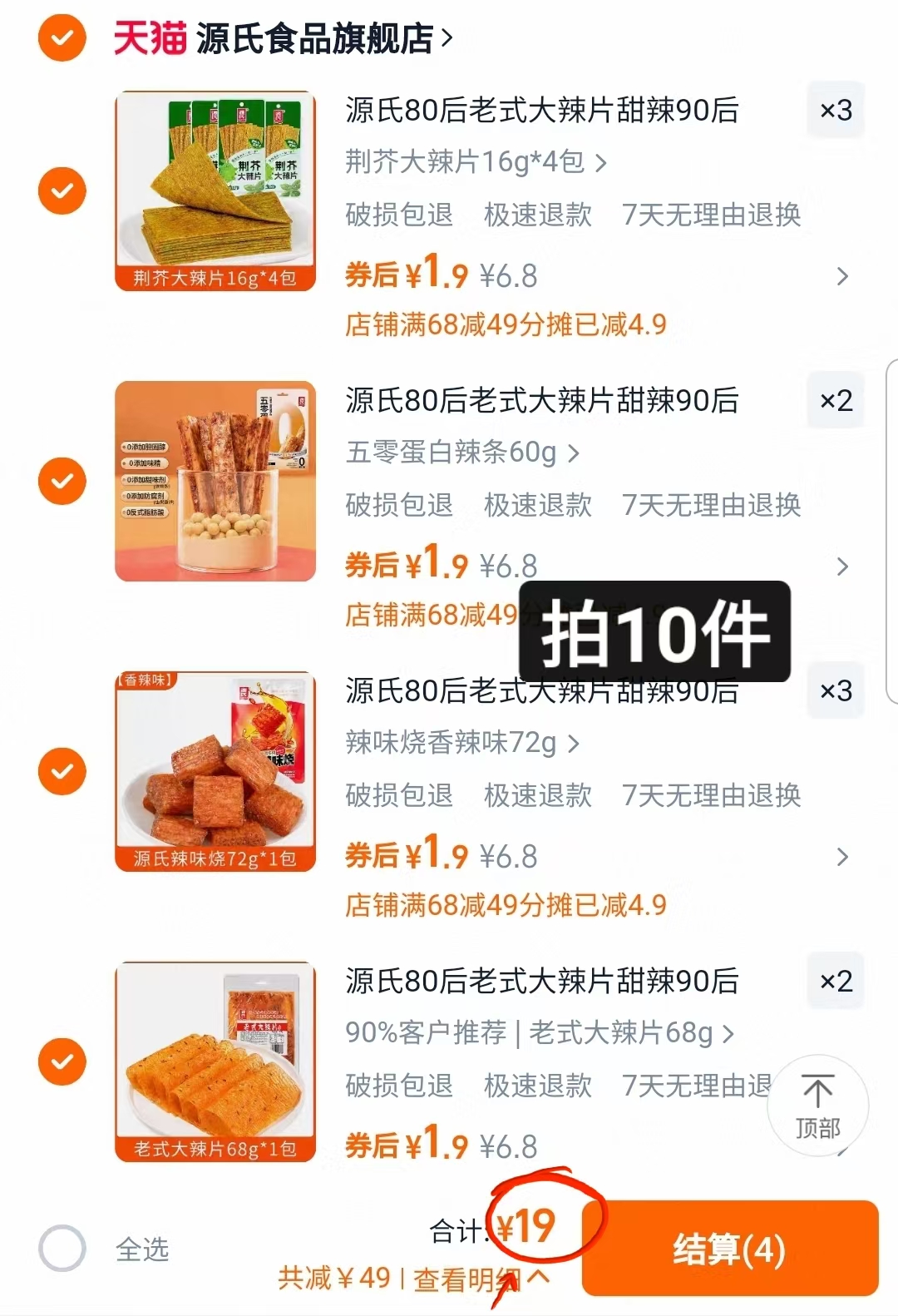Deselect the checkbox for 辣味烧香辣味72g

(x=62, y=770)
